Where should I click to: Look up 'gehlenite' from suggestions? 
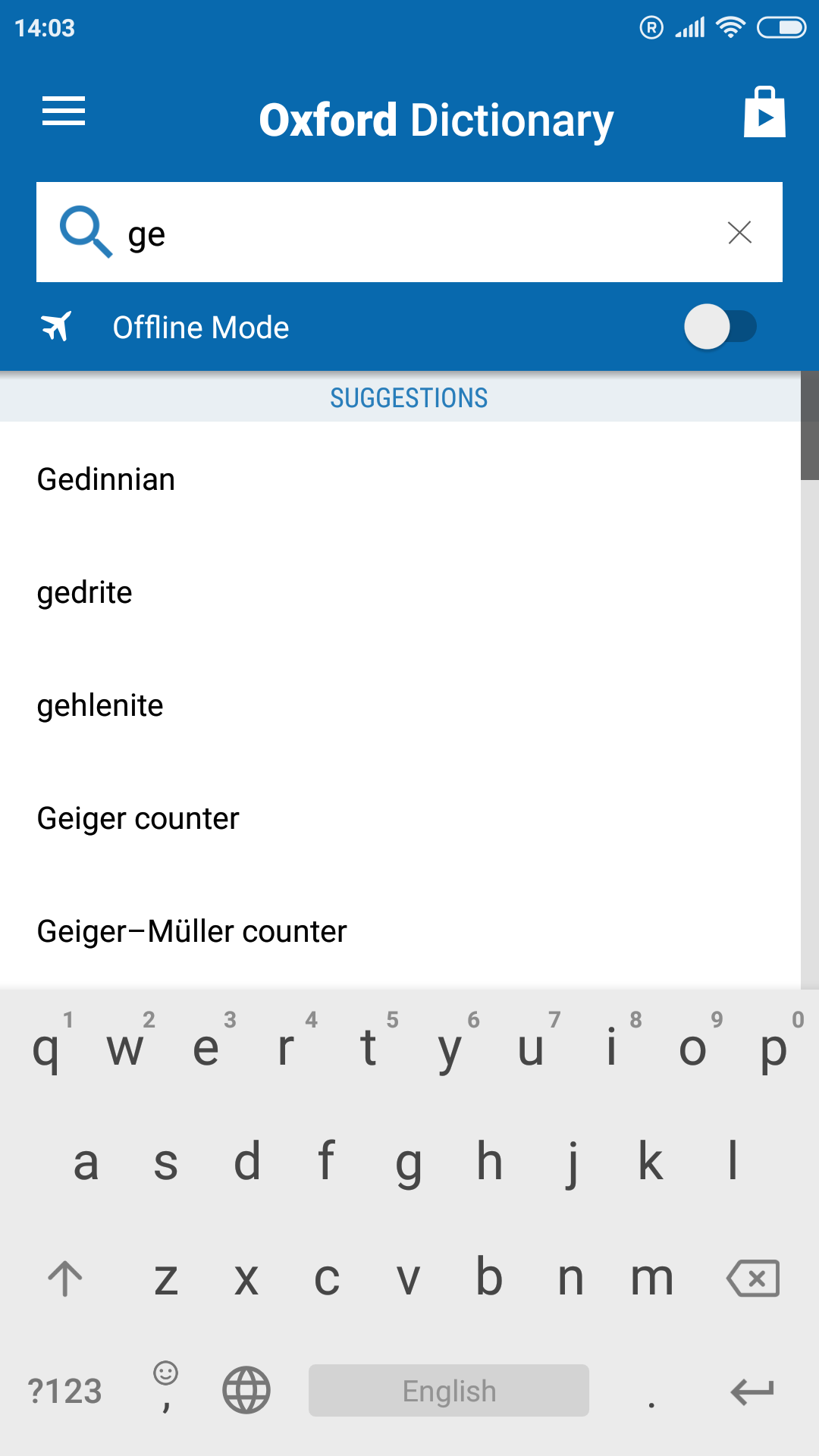(100, 705)
